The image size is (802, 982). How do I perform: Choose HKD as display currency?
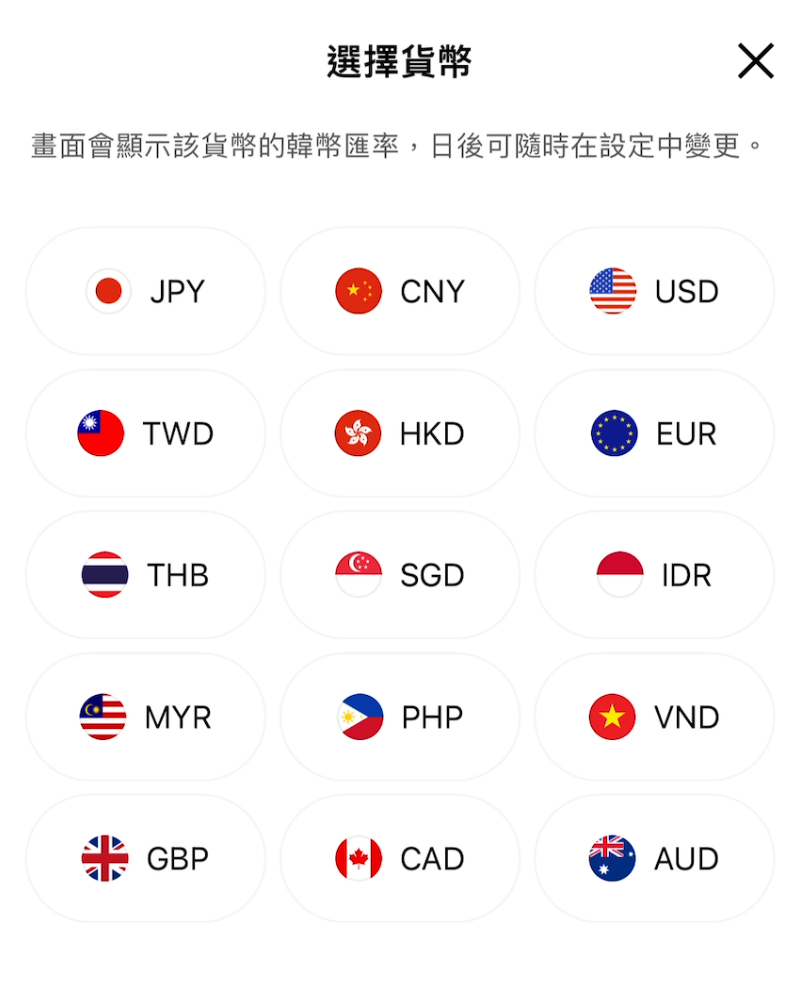[x=400, y=433]
